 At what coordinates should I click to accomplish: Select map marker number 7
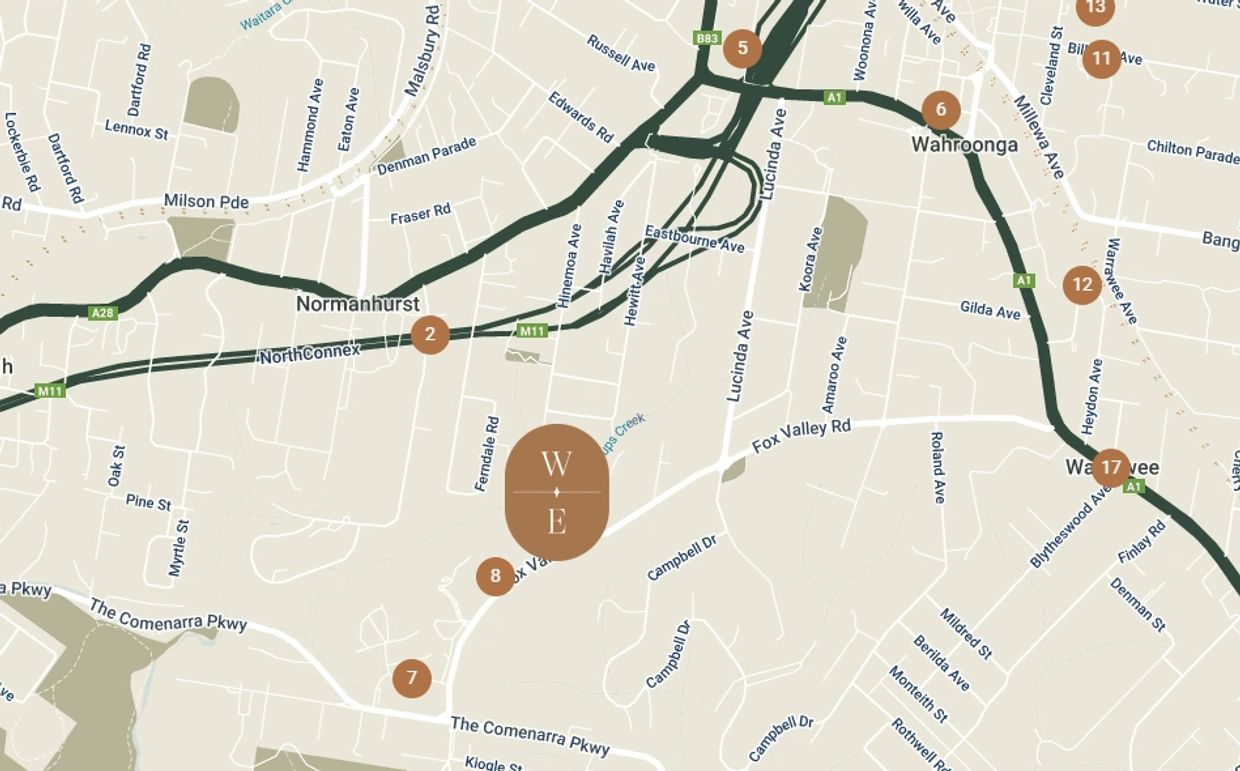pyautogui.click(x=412, y=679)
